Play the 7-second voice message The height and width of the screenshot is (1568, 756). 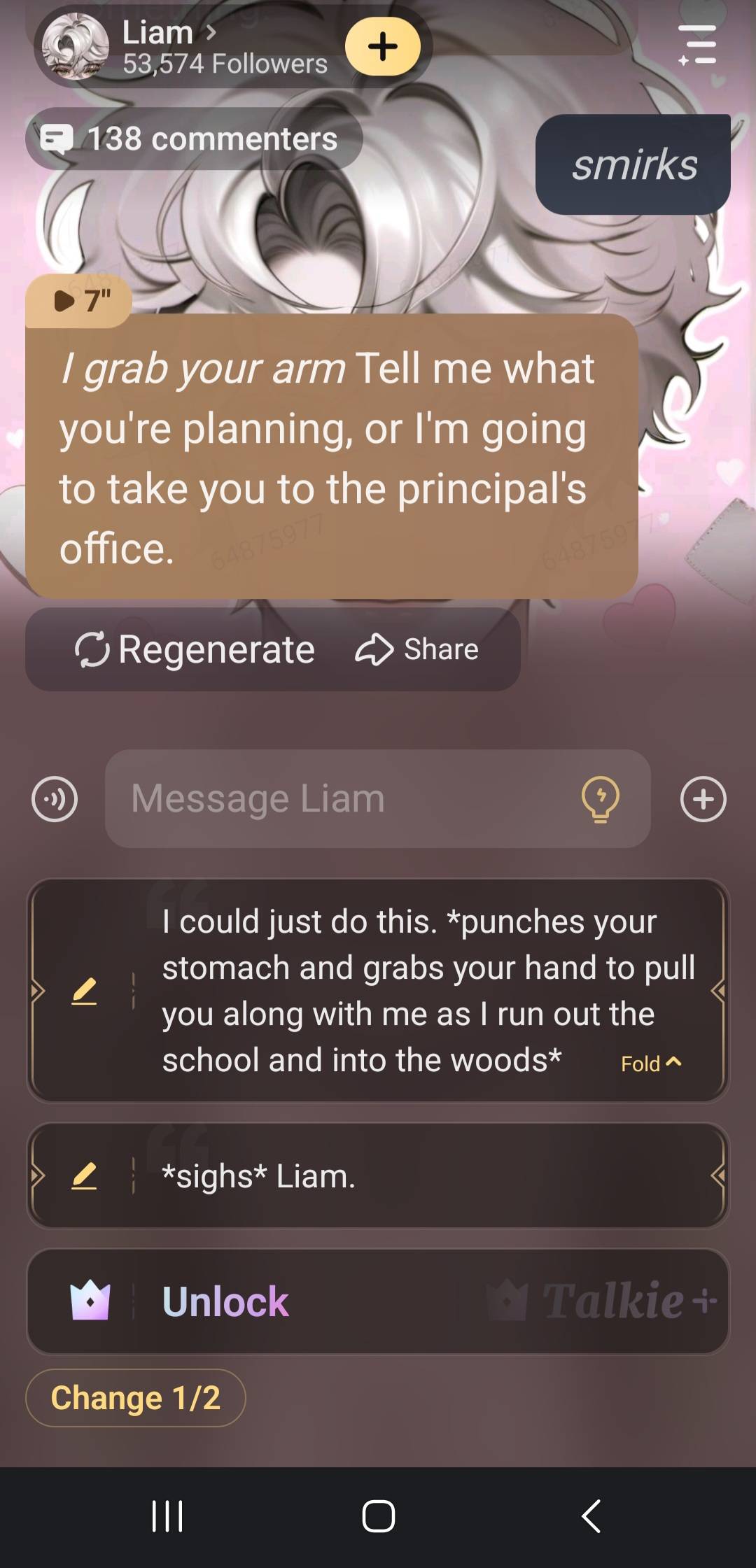click(x=78, y=301)
